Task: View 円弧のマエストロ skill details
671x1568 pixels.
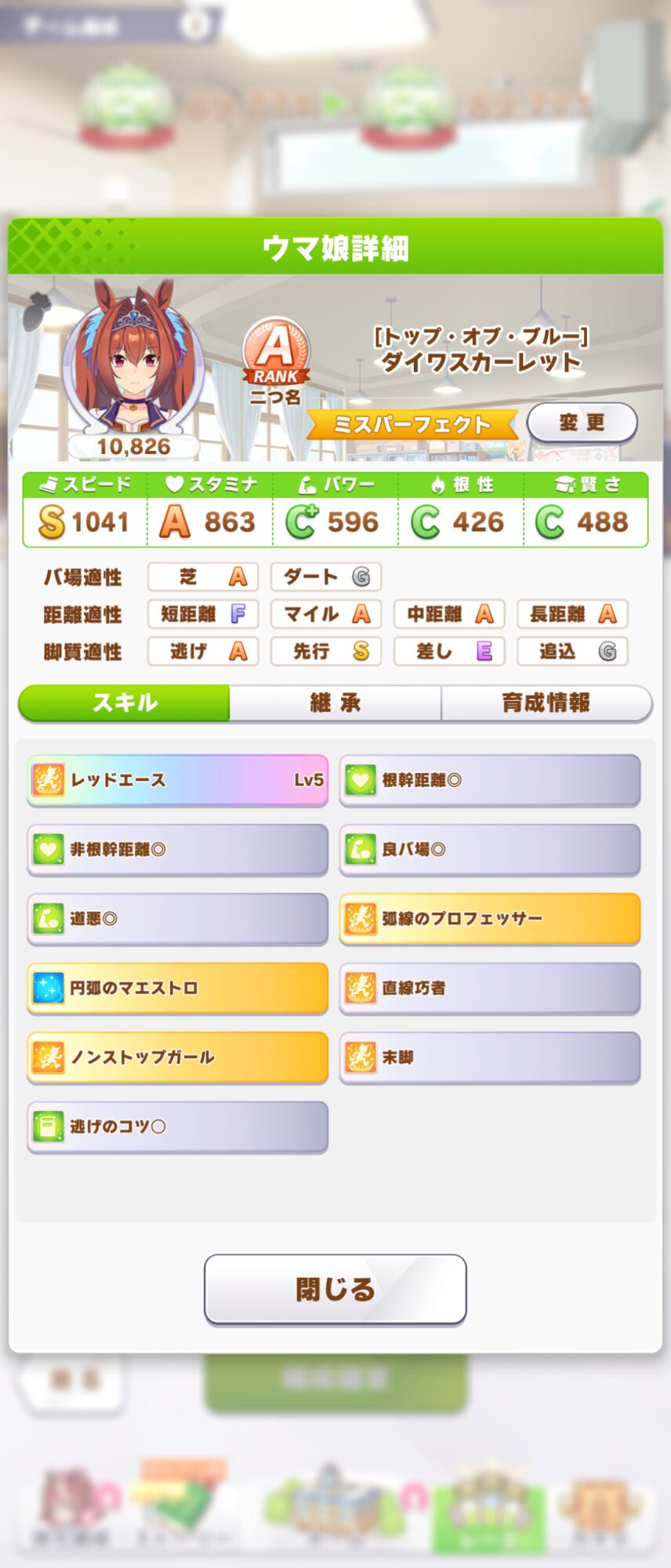Action: click(x=177, y=988)
